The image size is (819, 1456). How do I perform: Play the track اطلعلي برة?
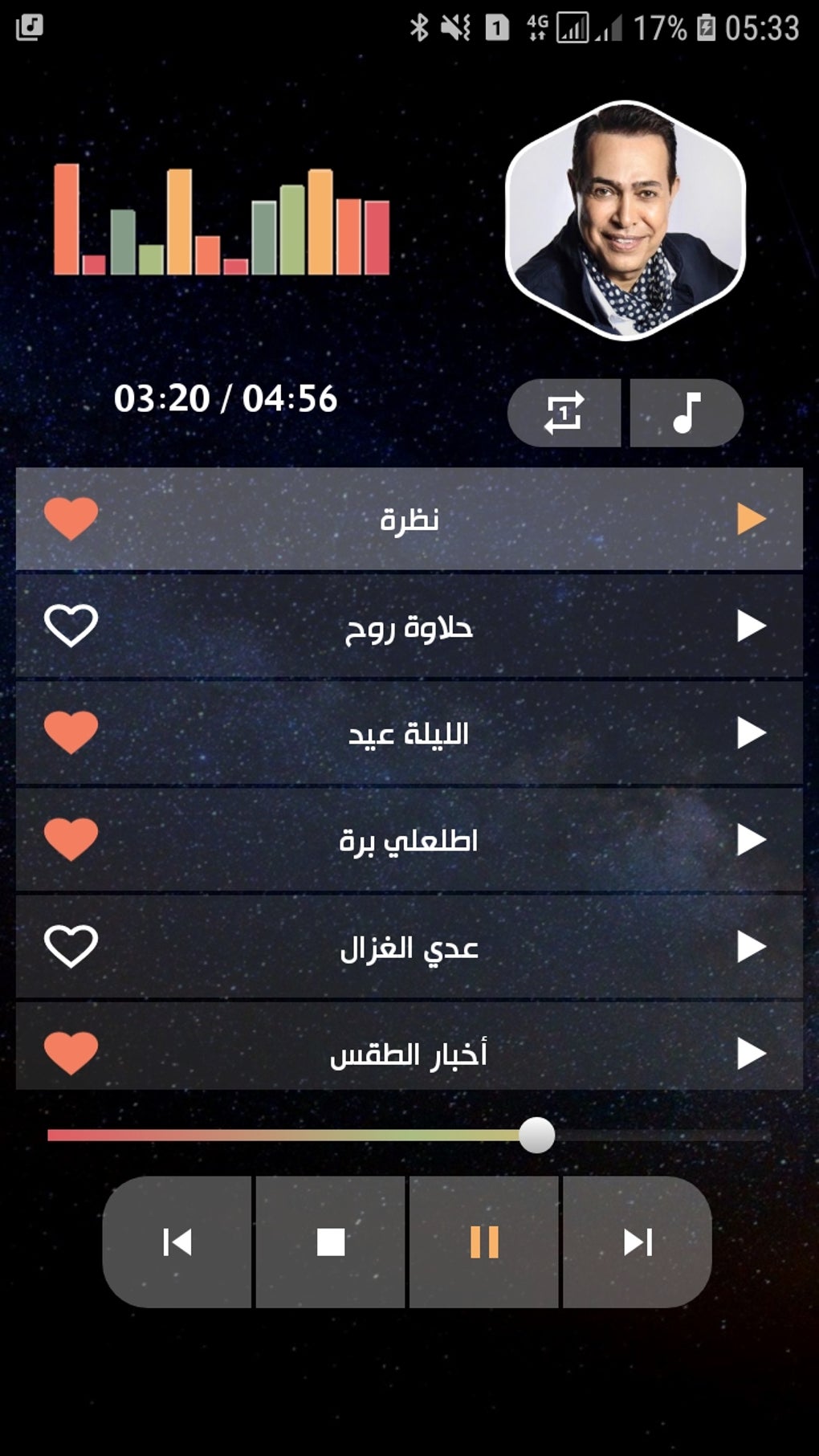click(751, 840)
